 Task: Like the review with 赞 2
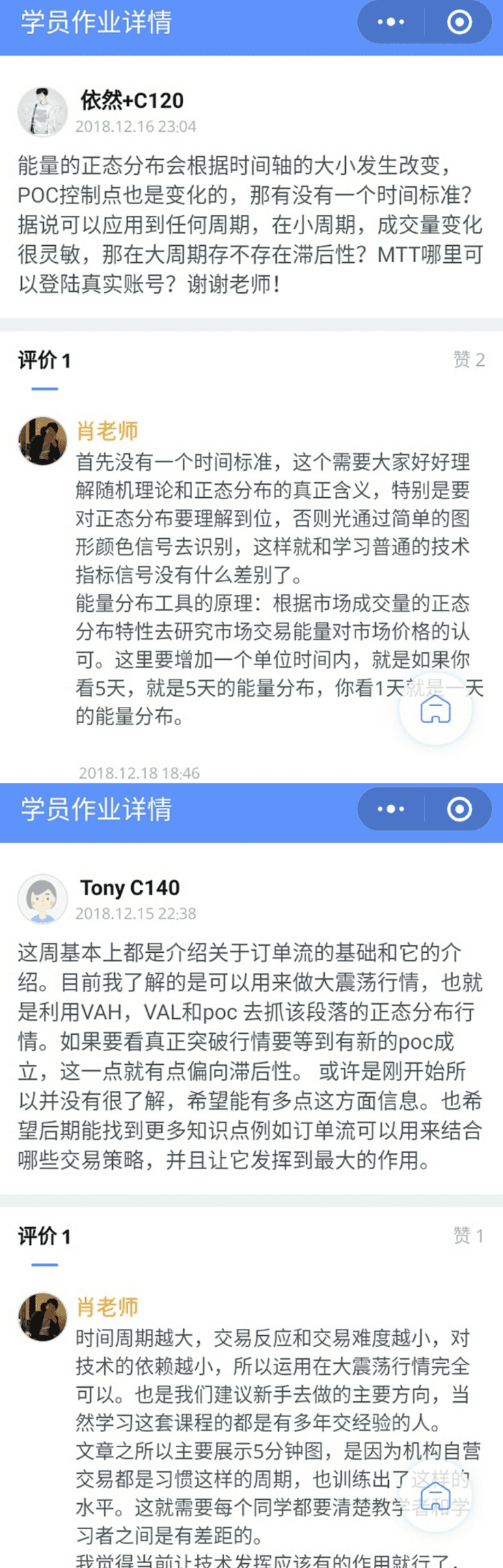click(x=469, y=360)
